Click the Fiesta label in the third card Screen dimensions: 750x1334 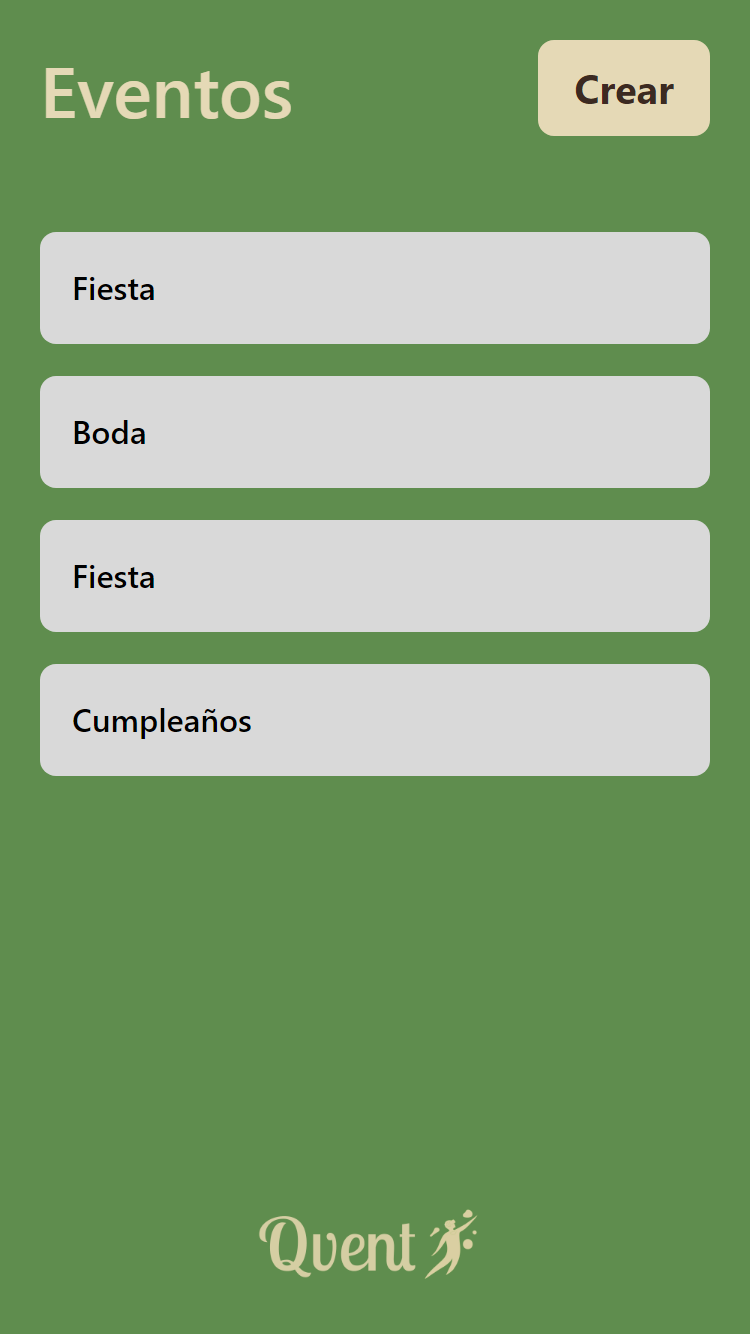click(x=113, y=576)
